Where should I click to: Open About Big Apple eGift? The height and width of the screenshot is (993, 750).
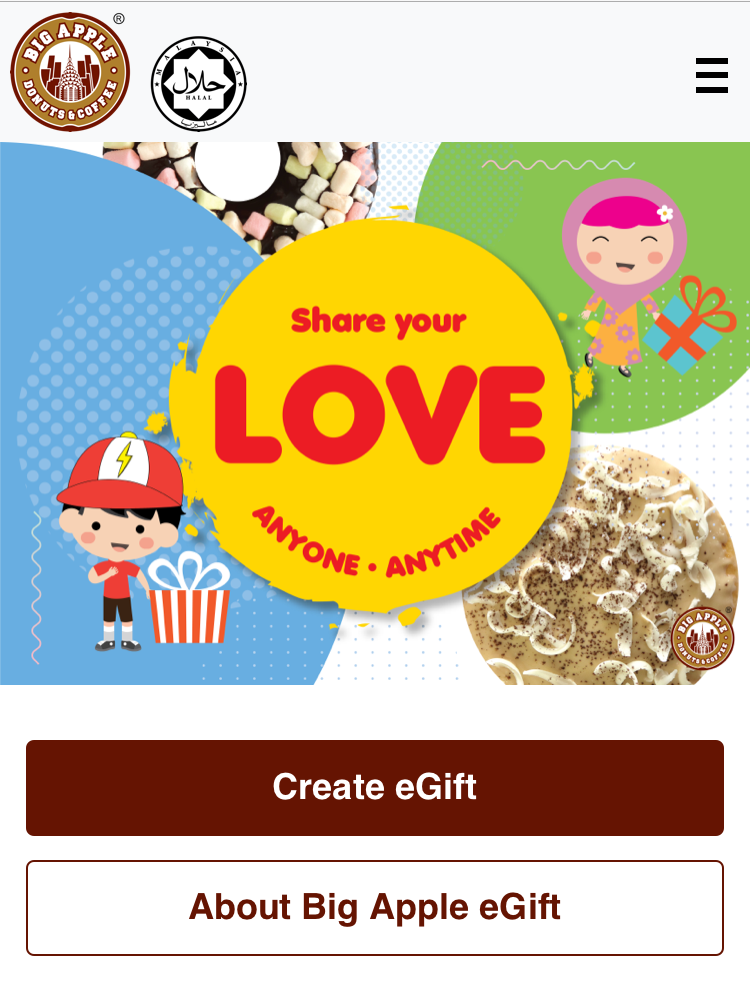pyautogui.click(x=375, y=907)
